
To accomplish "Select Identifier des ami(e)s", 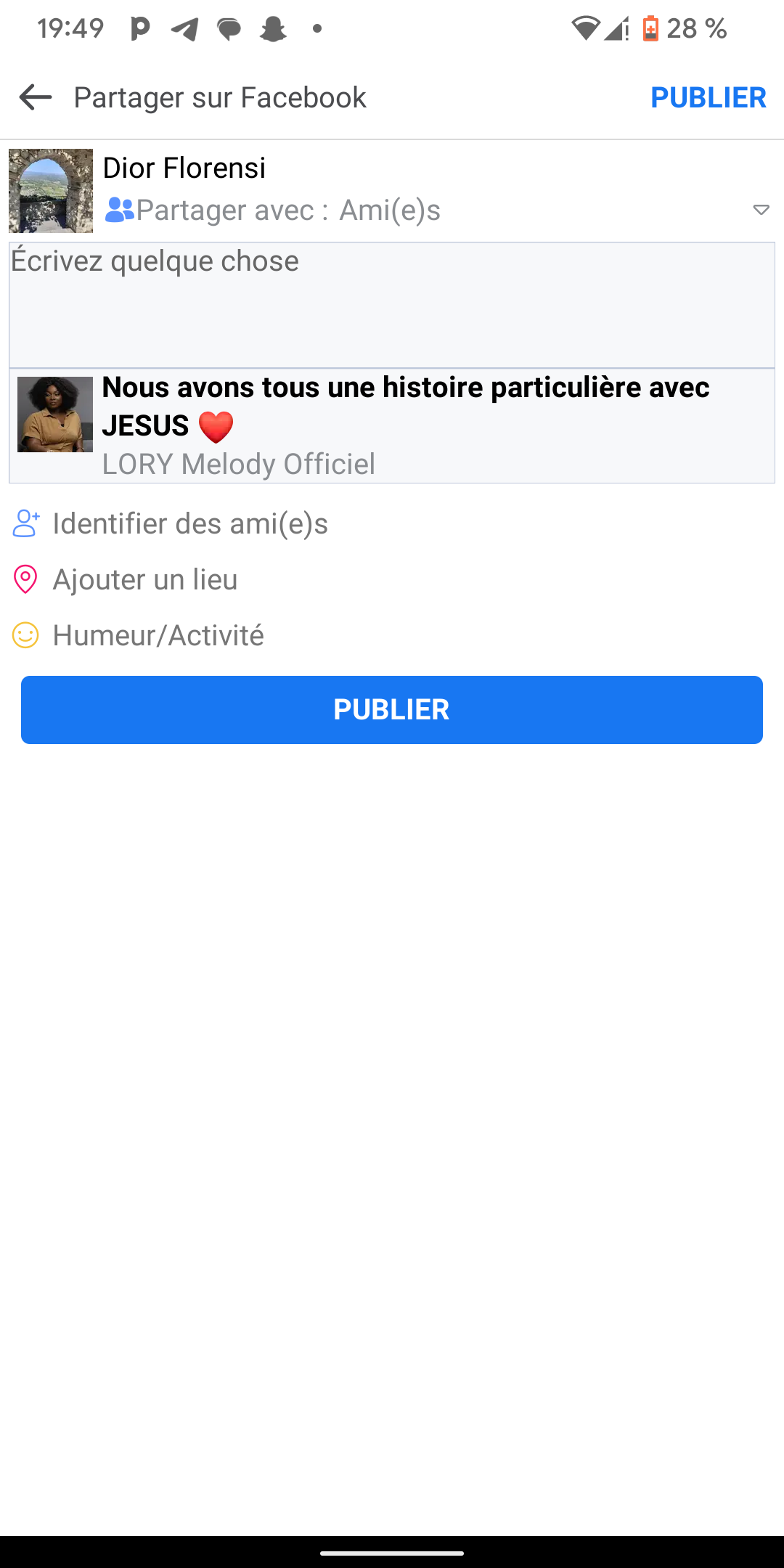I will point(190,523).
